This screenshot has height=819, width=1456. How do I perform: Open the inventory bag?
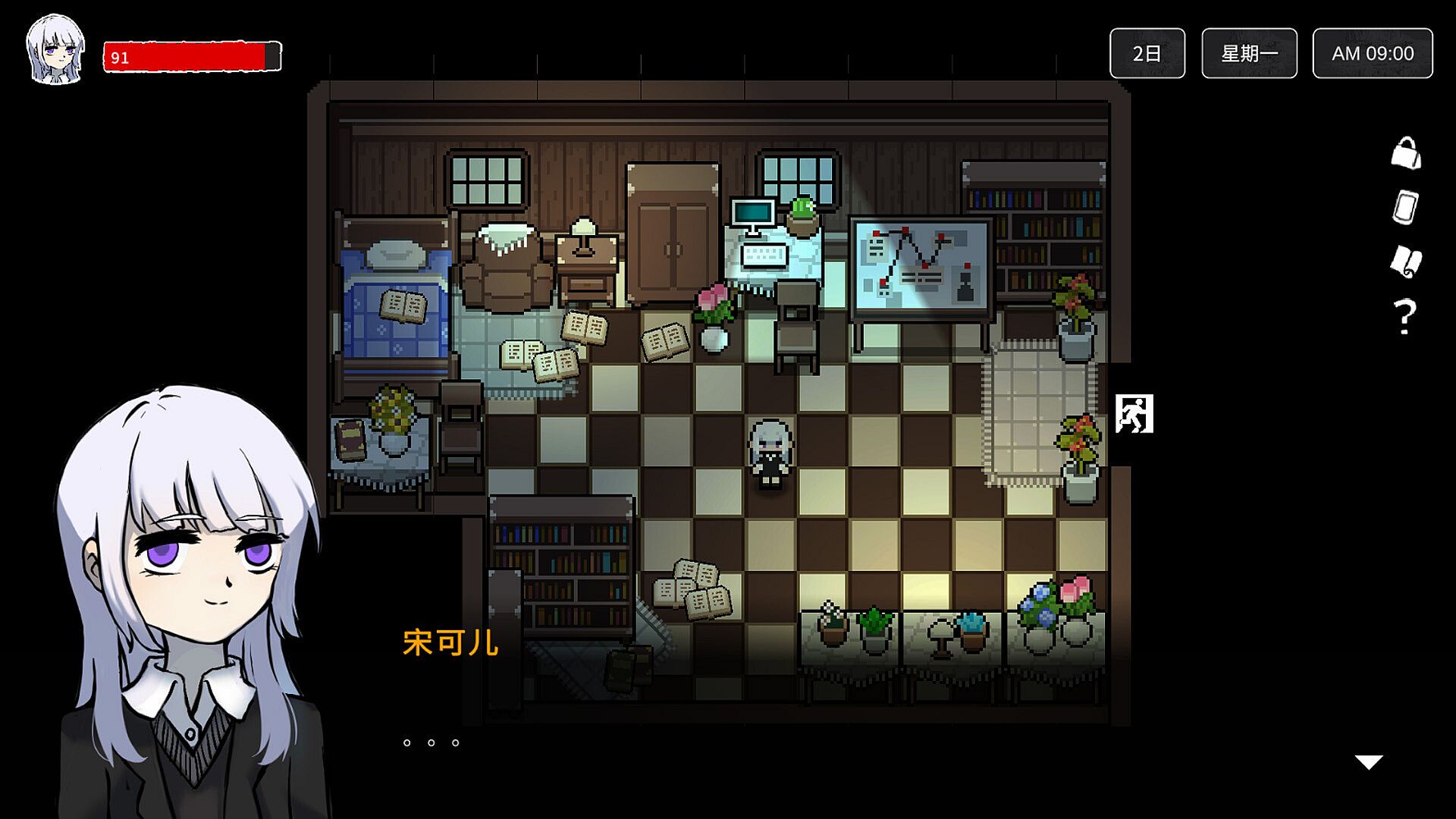[x=1405, y=153]
